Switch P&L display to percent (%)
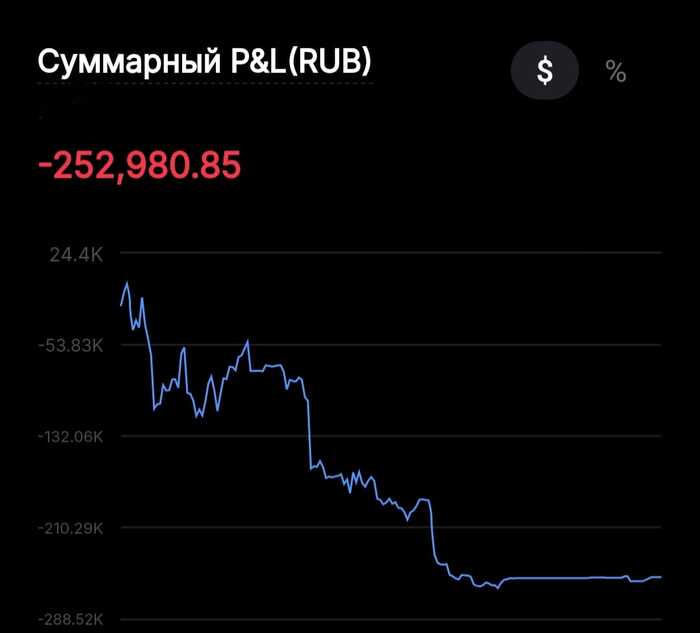Image resolution: width=700 pixels, height=633 pixels. [615, 71]
